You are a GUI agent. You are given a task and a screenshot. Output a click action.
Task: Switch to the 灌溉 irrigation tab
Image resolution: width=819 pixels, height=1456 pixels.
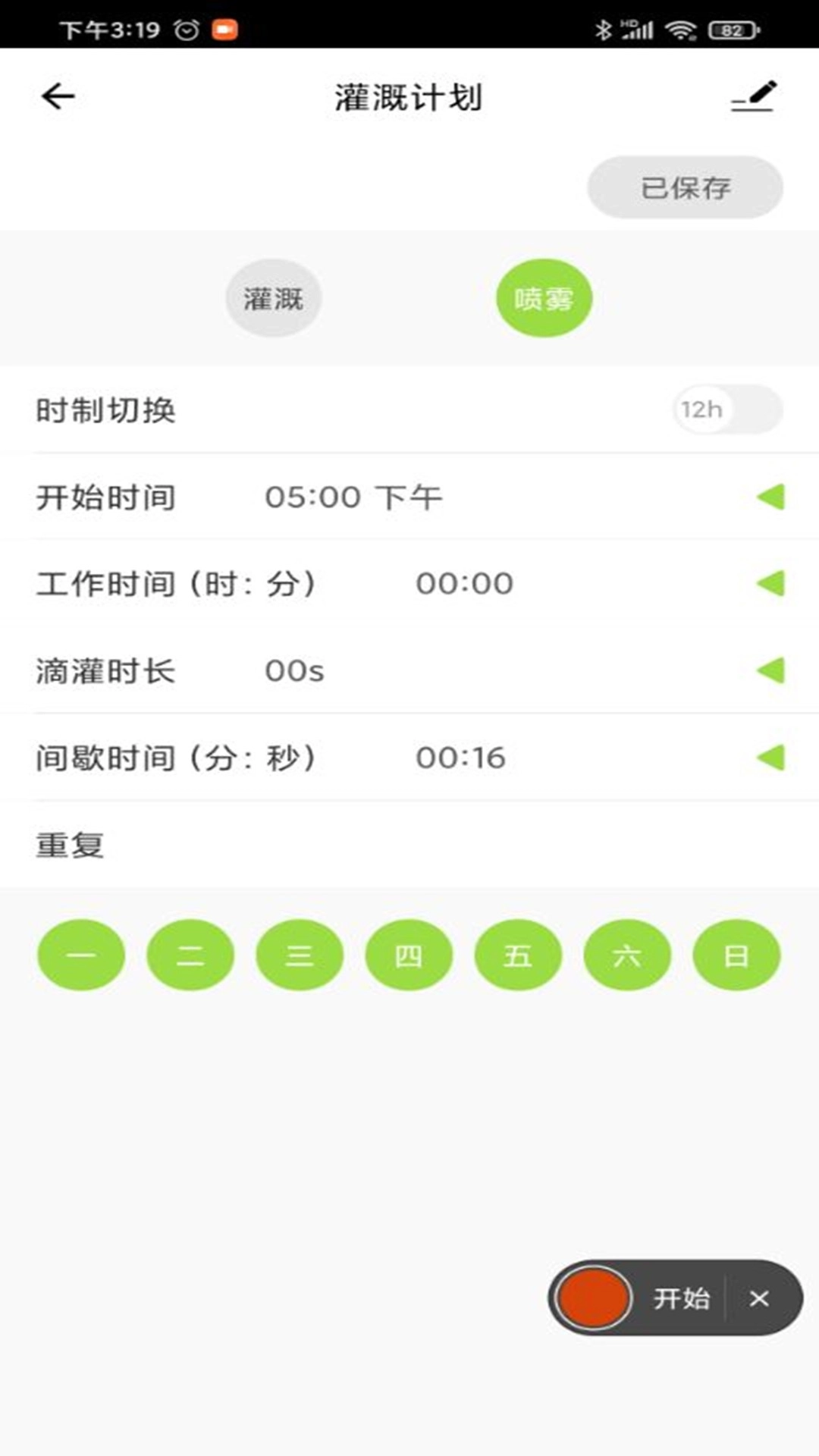point(273,297)
